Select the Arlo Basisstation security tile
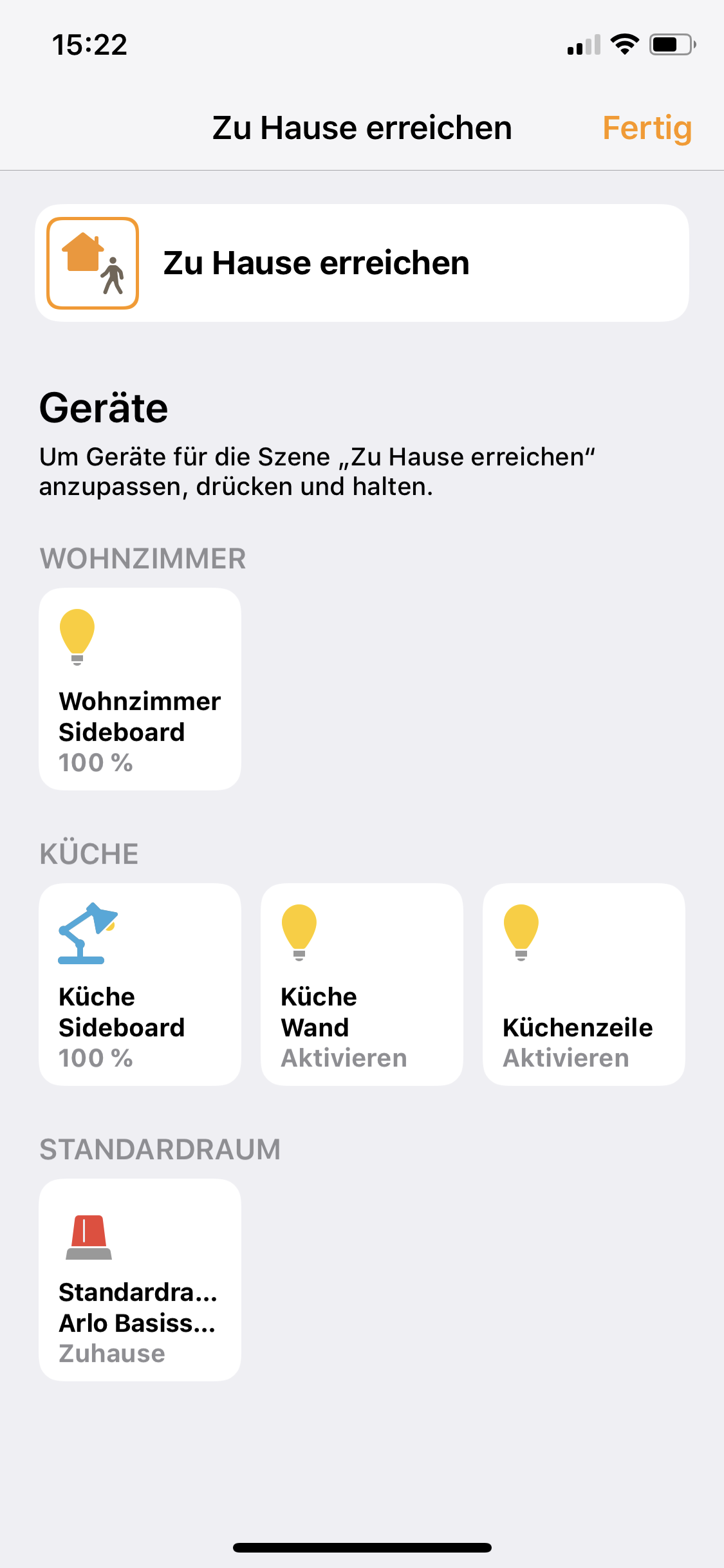Image resolution: width=724 pixels, height=1568 pixels. click(140, 1280)
